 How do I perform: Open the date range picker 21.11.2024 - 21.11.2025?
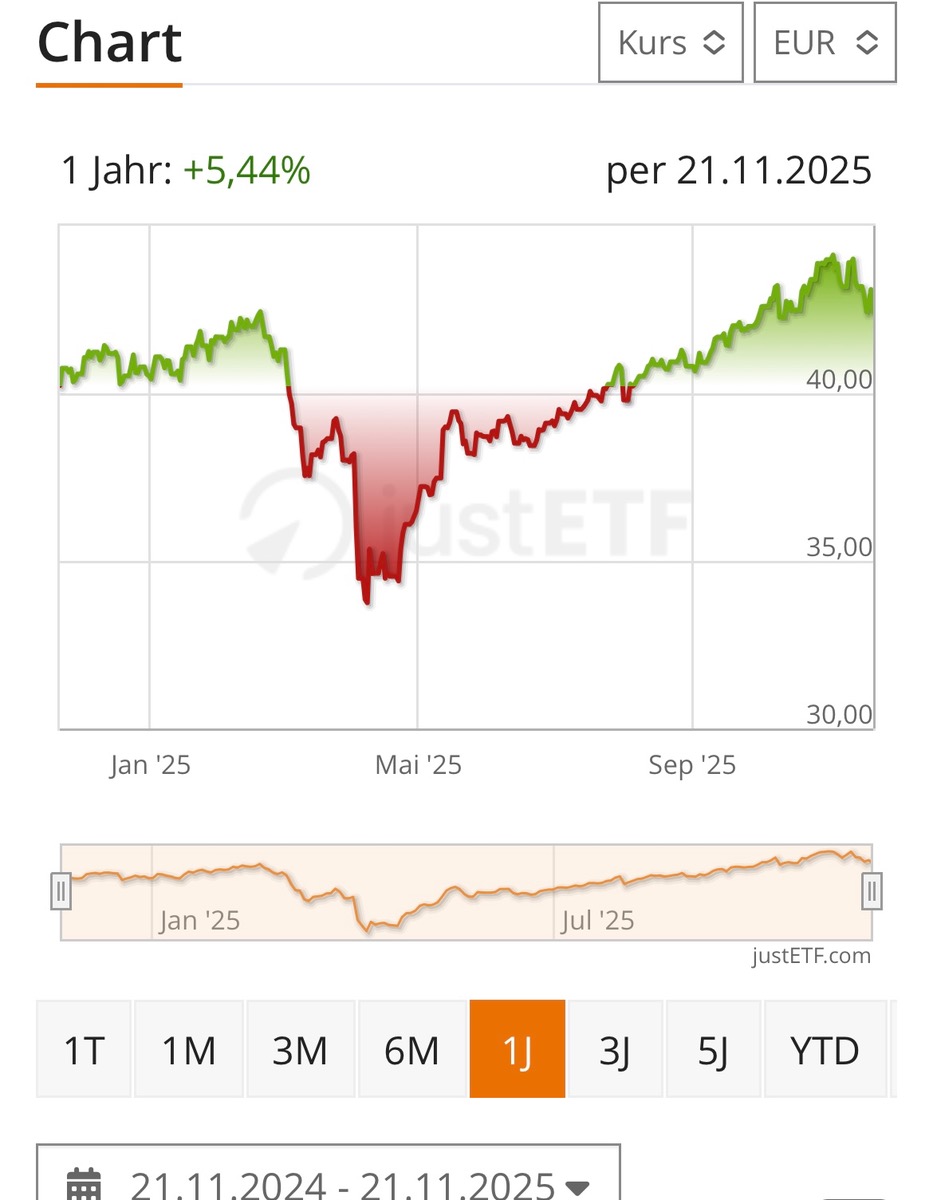[x=328, y=1183]
